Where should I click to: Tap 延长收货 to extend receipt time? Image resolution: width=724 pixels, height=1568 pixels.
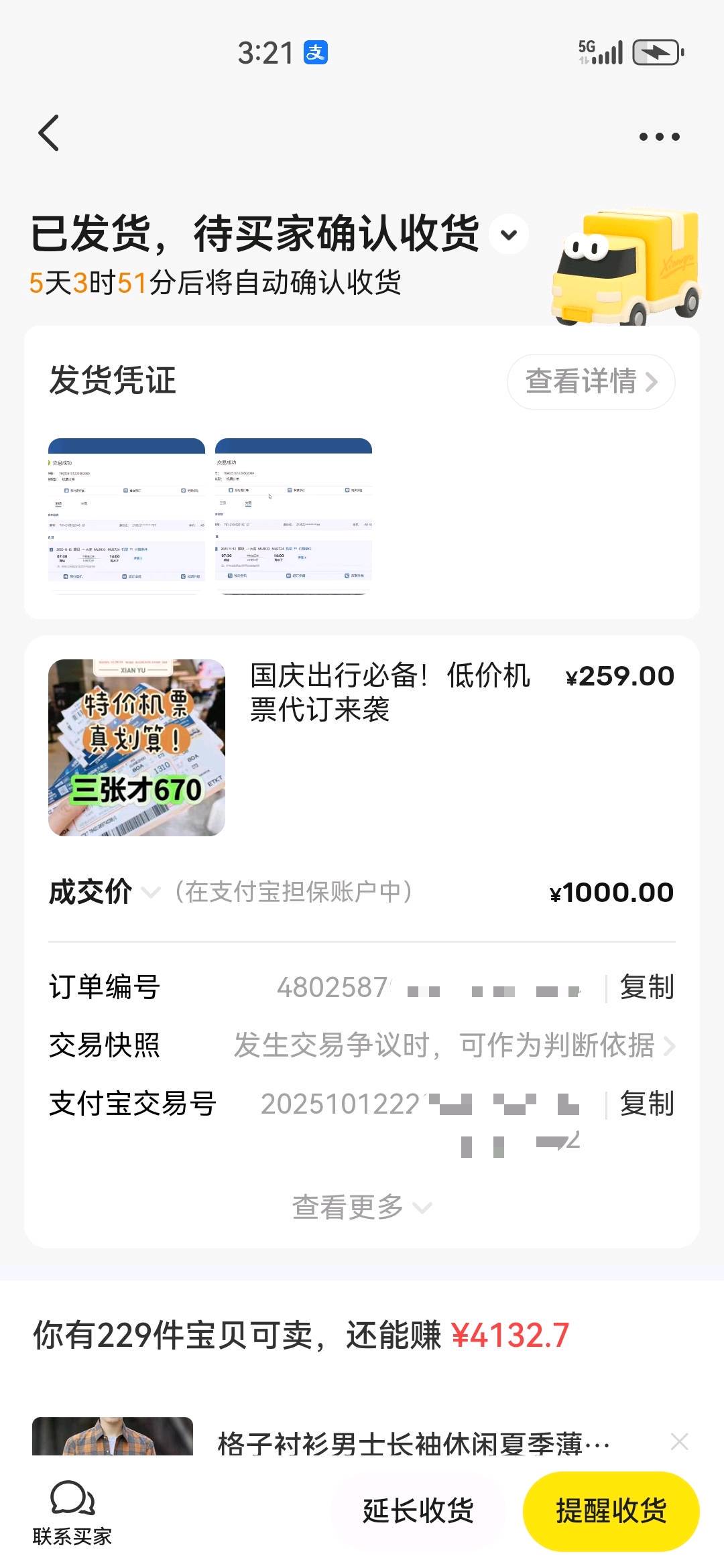click(x=418, y=1512)
